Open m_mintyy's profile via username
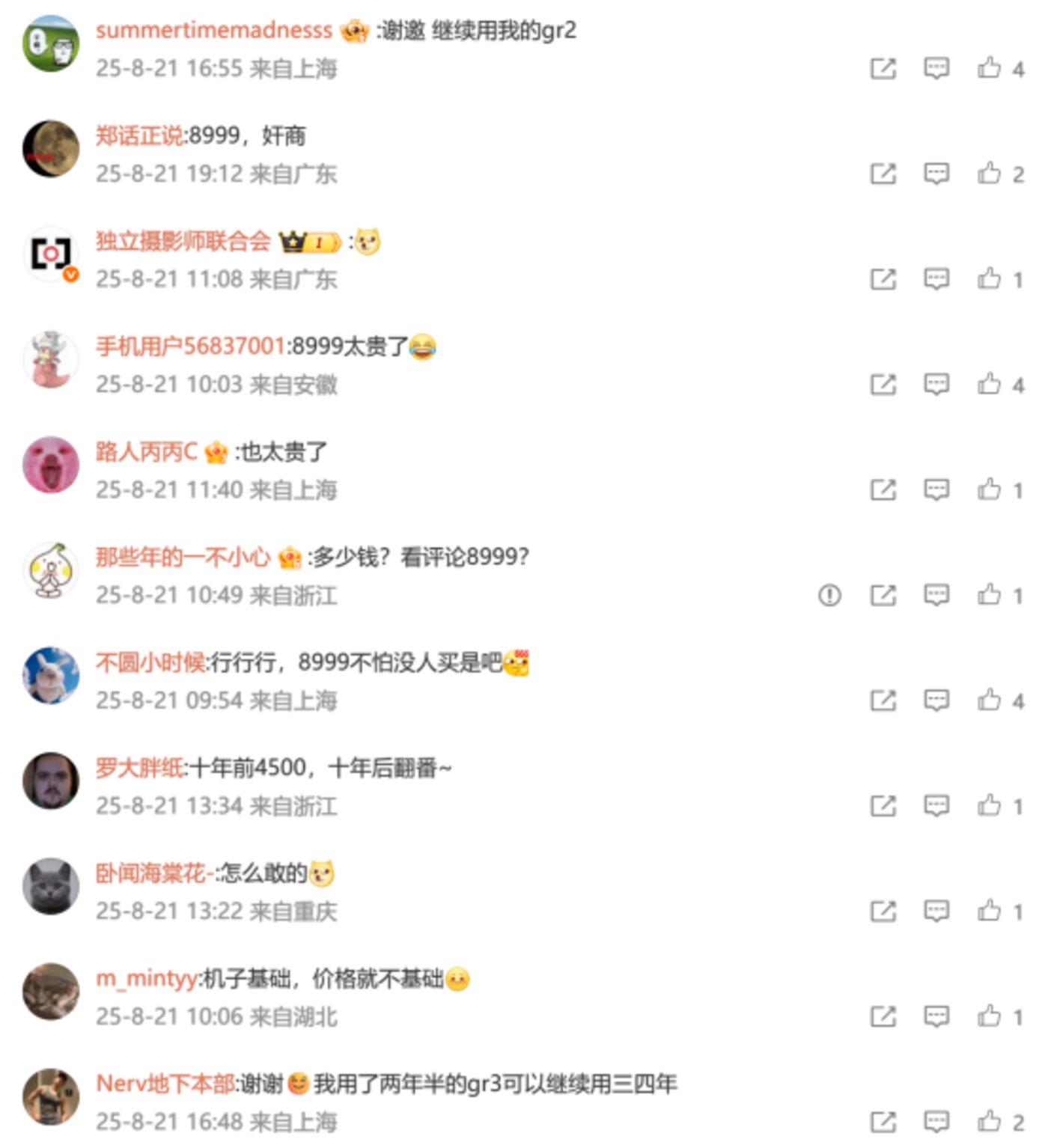1048x1148 pixels. 147,979
